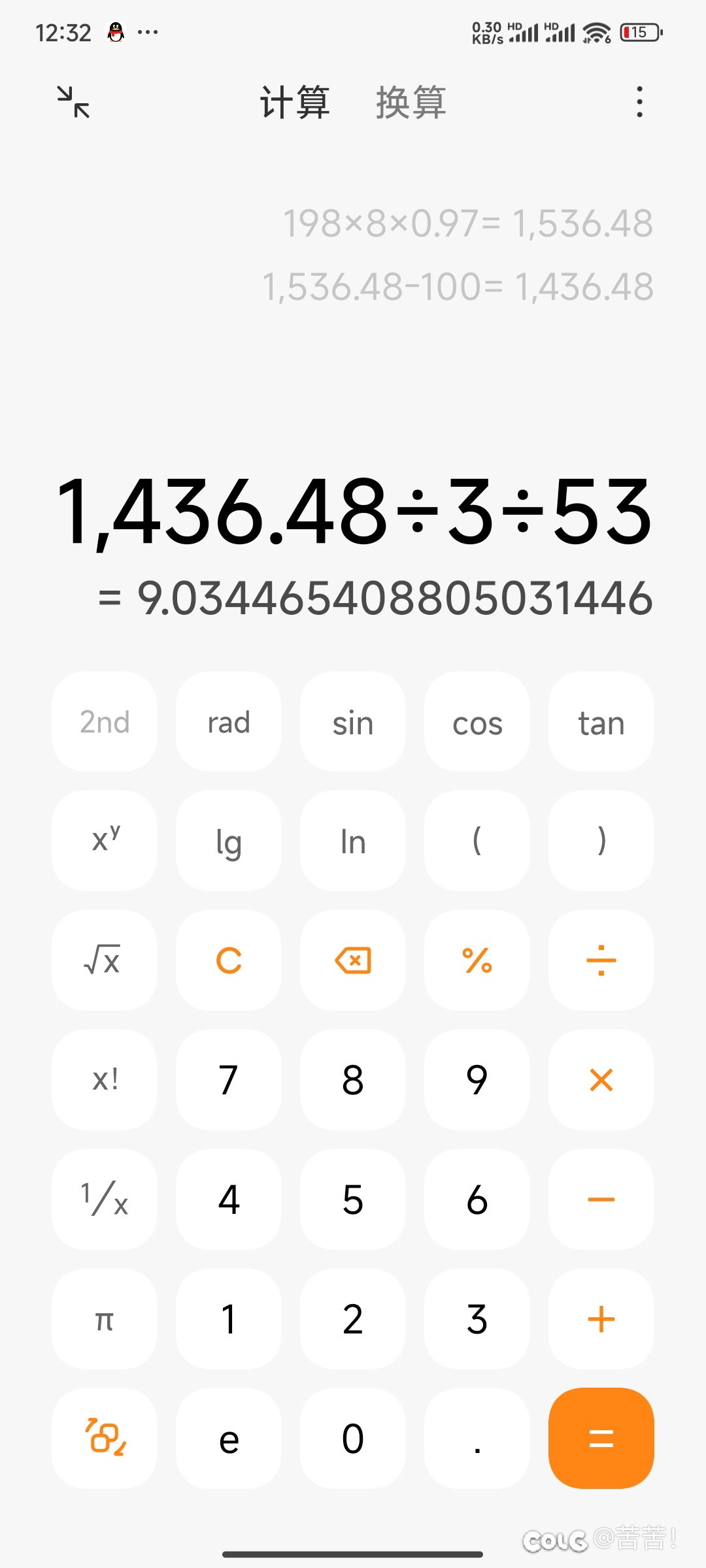Tap the percent key
Screen dimensions: 706x1568
(x=477, y=960)
